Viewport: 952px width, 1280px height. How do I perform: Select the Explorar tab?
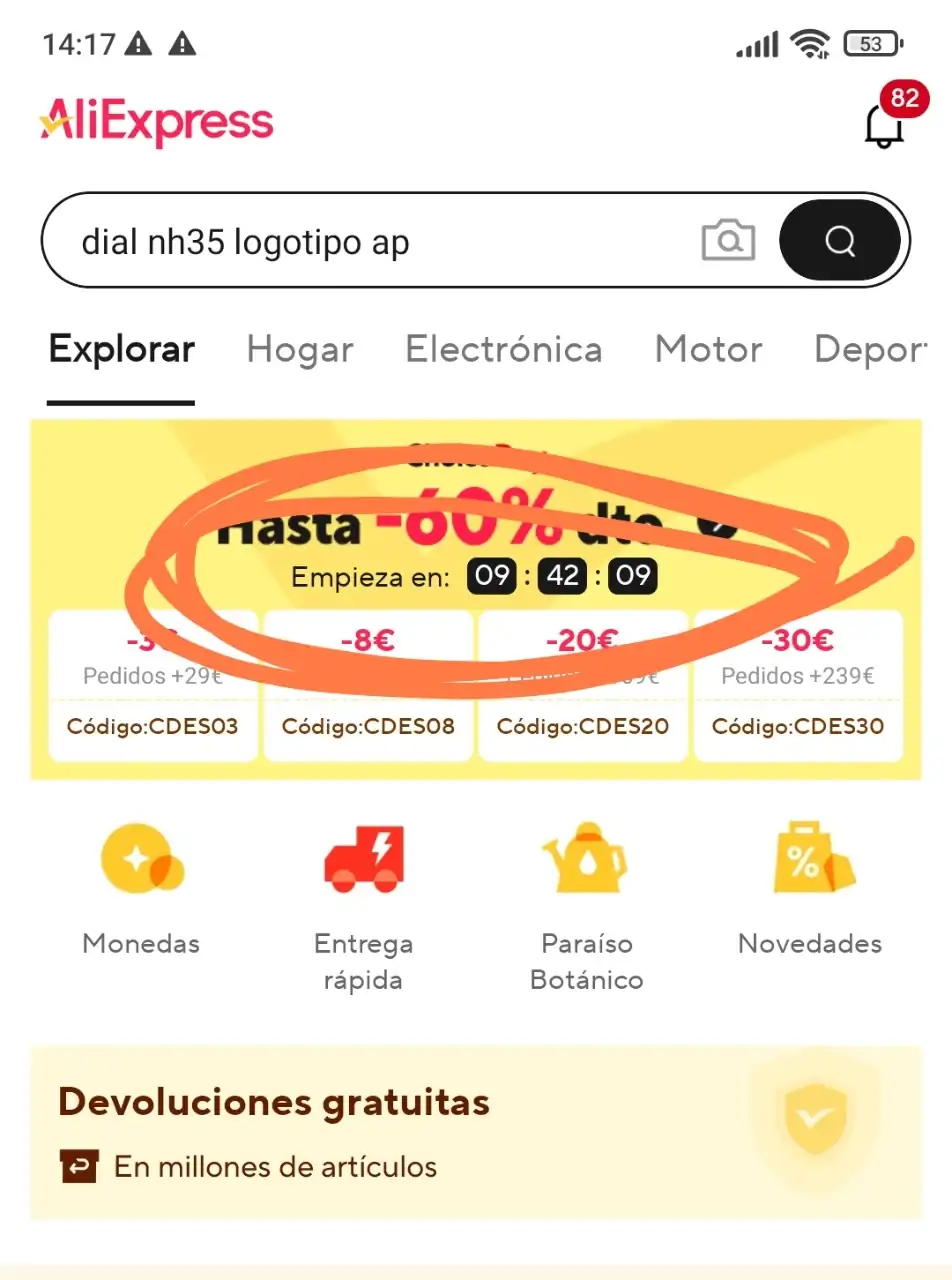click(121, 350)
